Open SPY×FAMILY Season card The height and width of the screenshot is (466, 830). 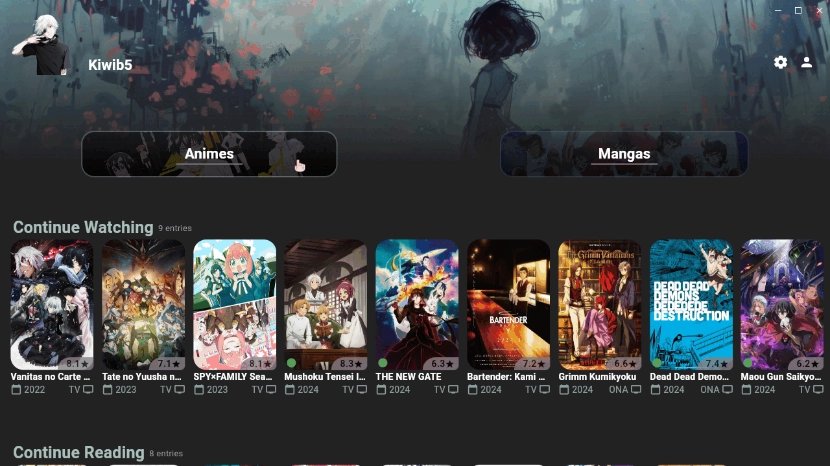(235, 305)
